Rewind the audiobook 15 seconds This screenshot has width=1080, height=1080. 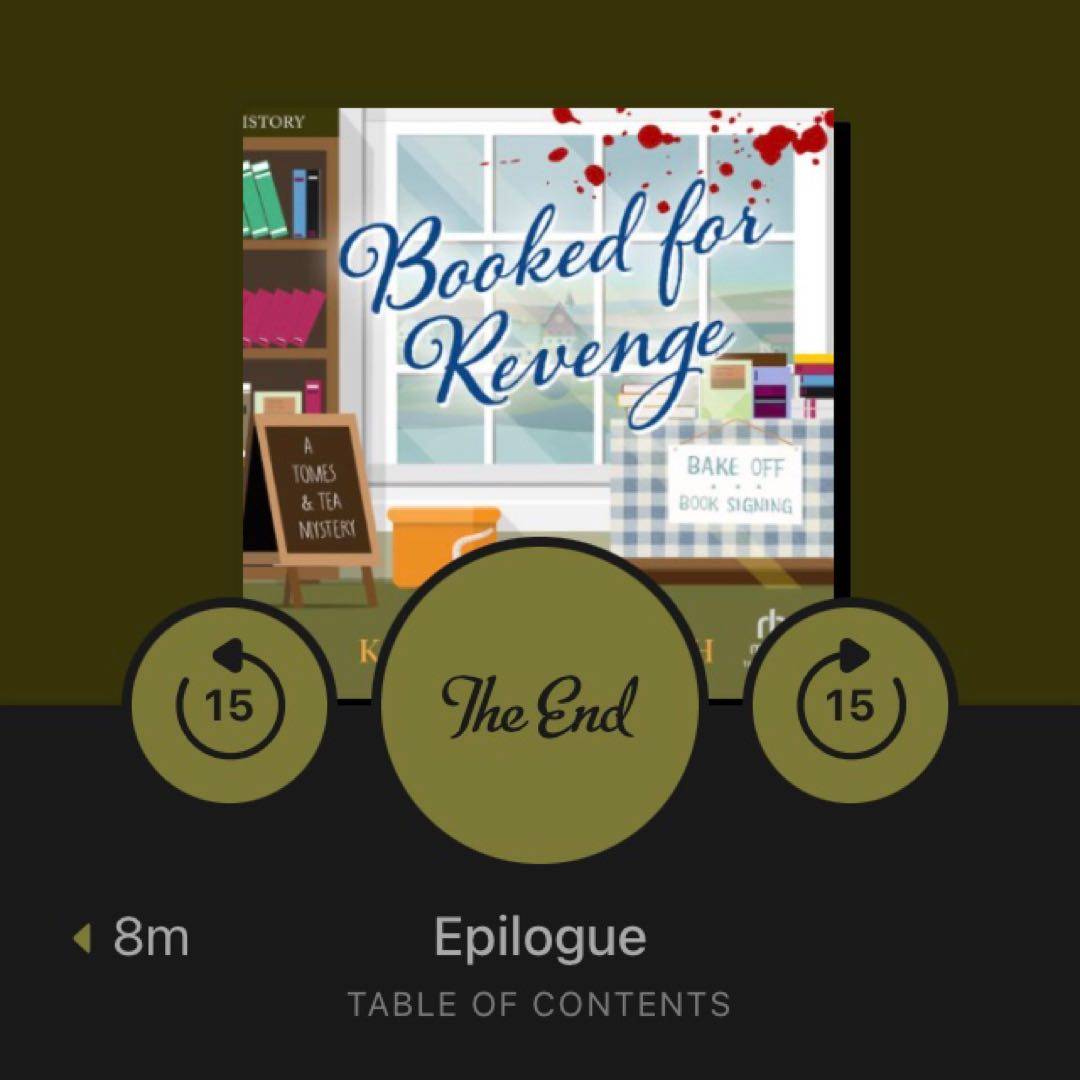coord(229,702)
